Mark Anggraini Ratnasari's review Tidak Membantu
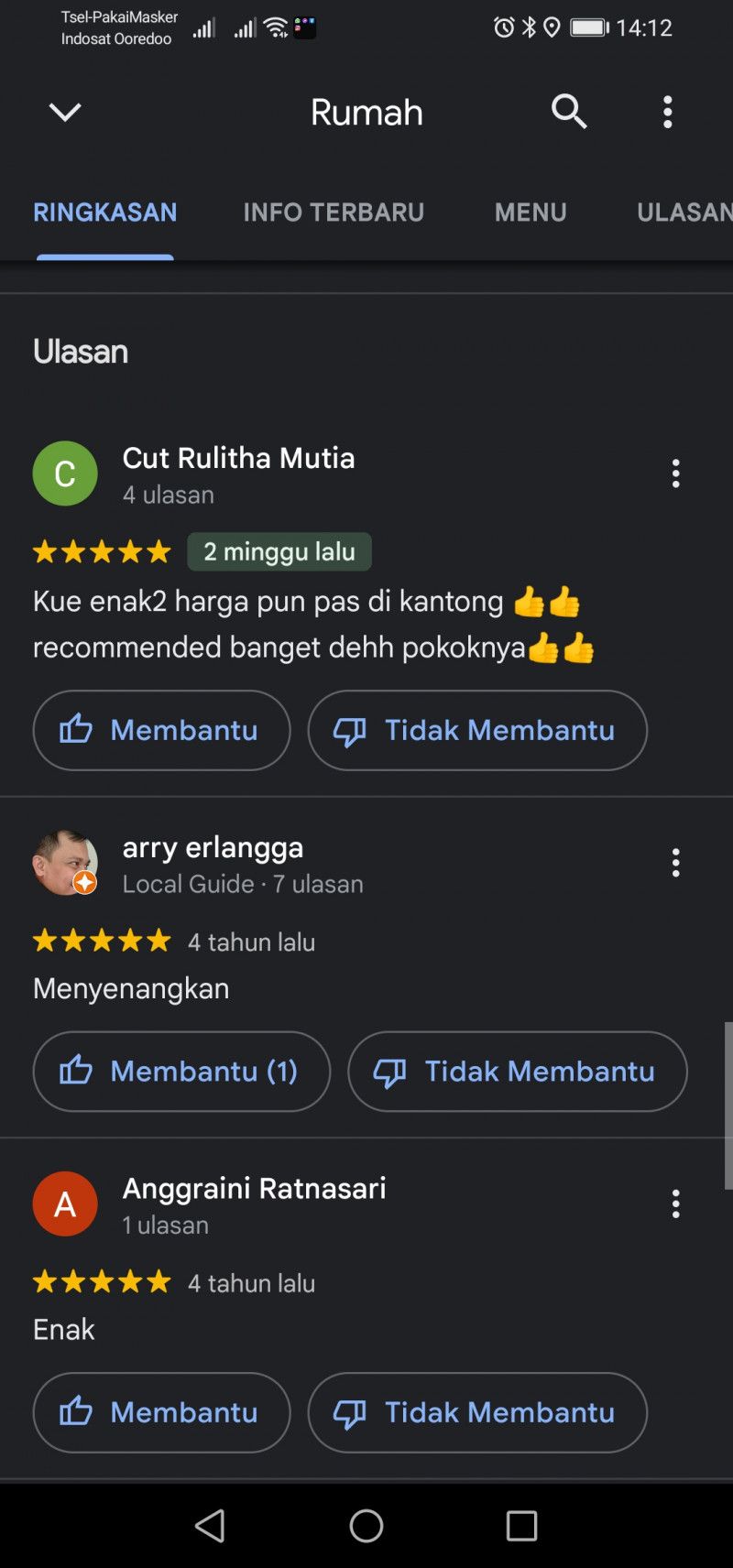Screen dimensions: 733x1568 point(477,1412)
